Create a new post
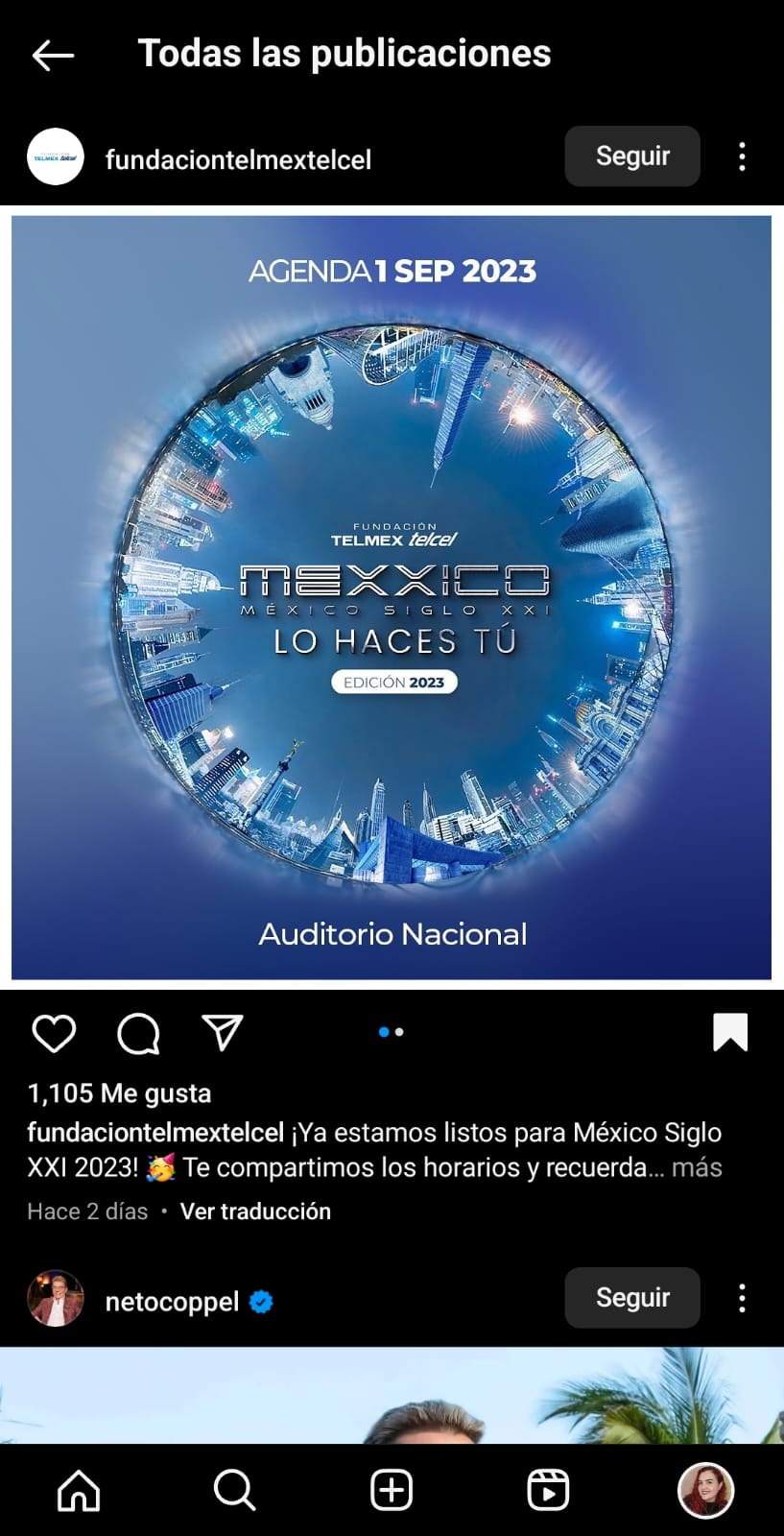The height and width of the screenshot is (1536, 784). pos(392,1491)
